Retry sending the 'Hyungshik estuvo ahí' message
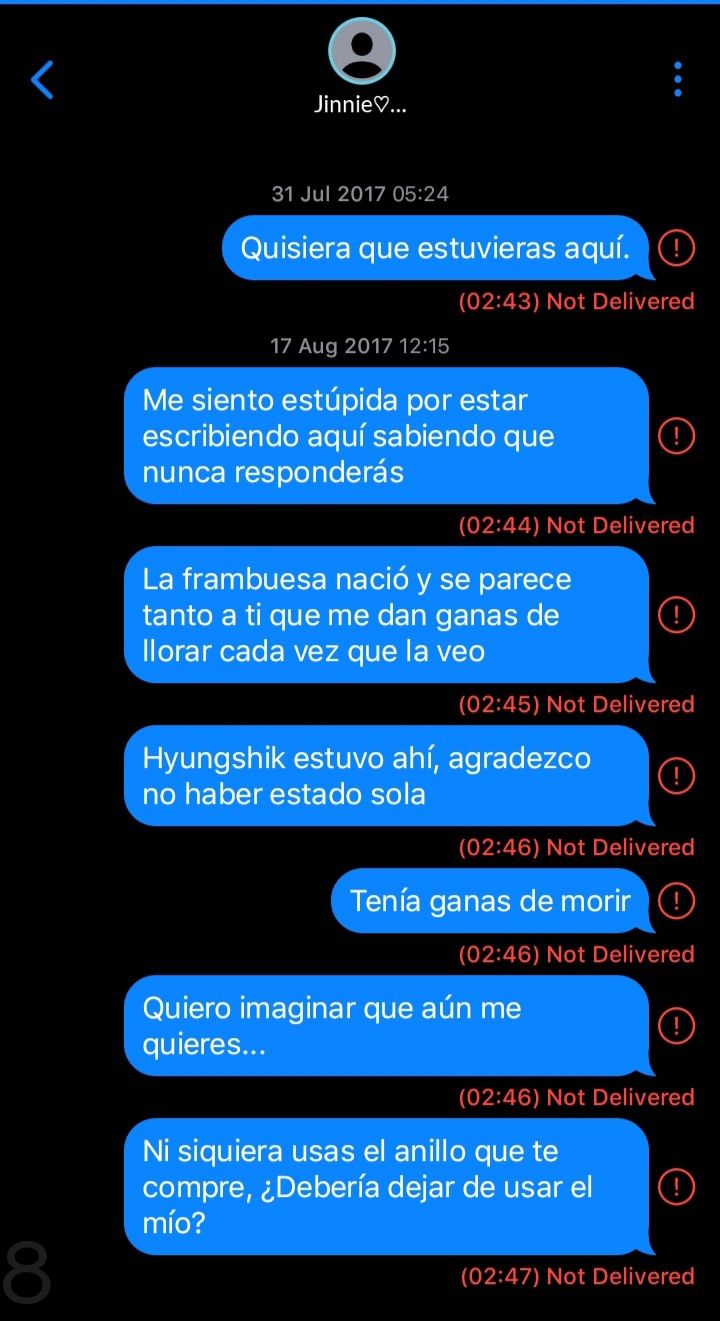 click(x=677, y=775)
